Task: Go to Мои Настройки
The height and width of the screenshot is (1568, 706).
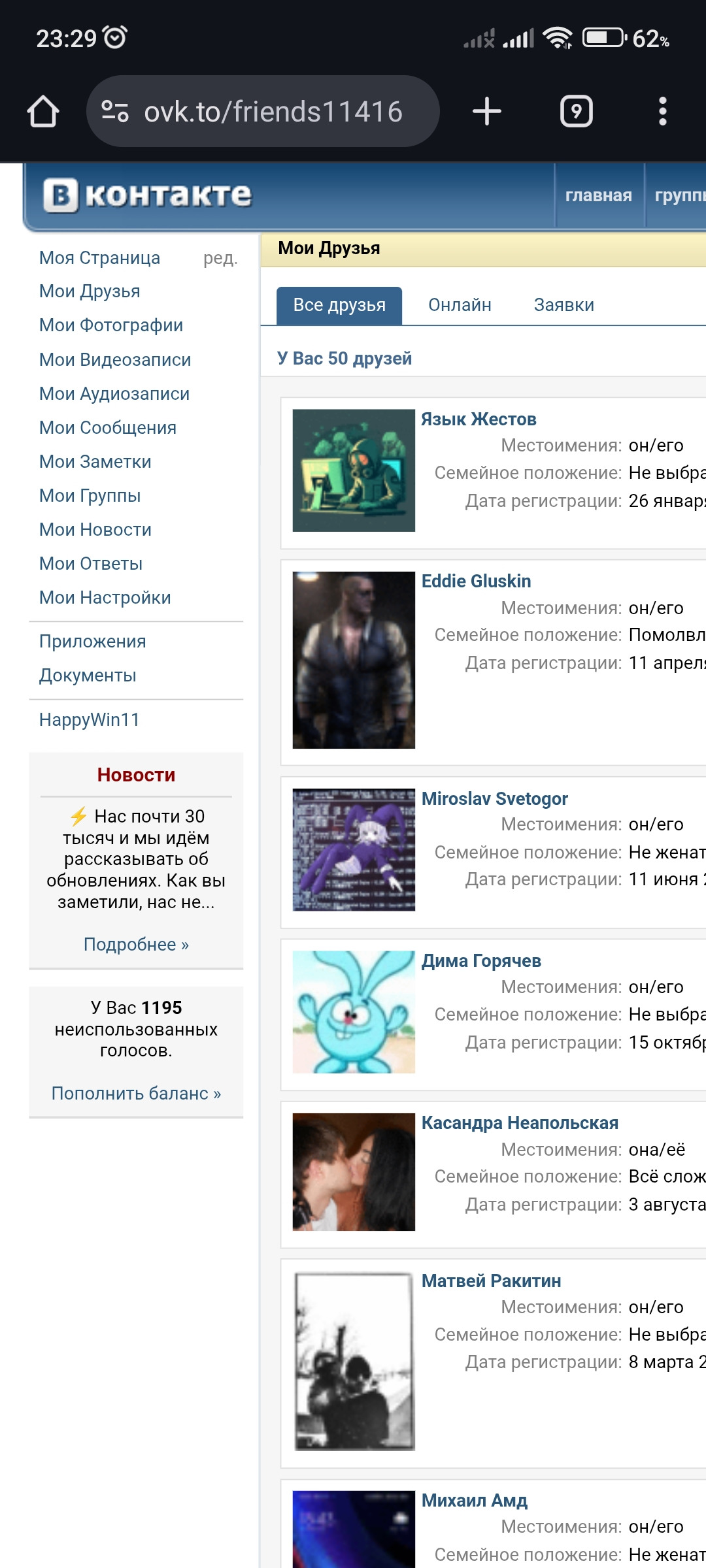Action: click(105, 598)
